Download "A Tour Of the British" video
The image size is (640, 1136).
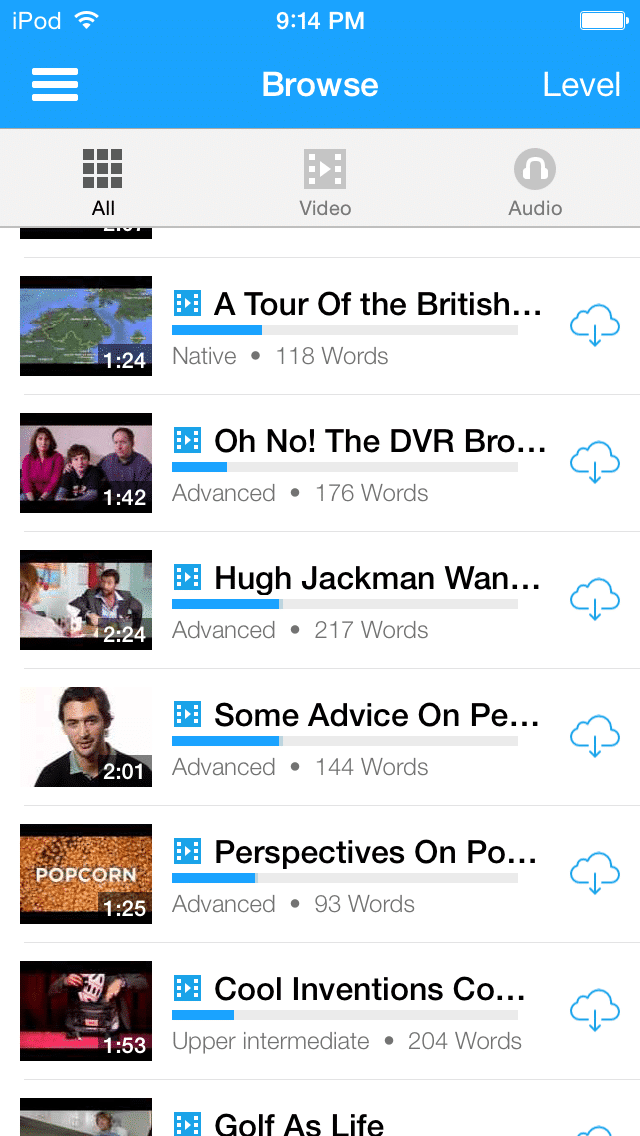pyautogui.click(x=595, y=326)
